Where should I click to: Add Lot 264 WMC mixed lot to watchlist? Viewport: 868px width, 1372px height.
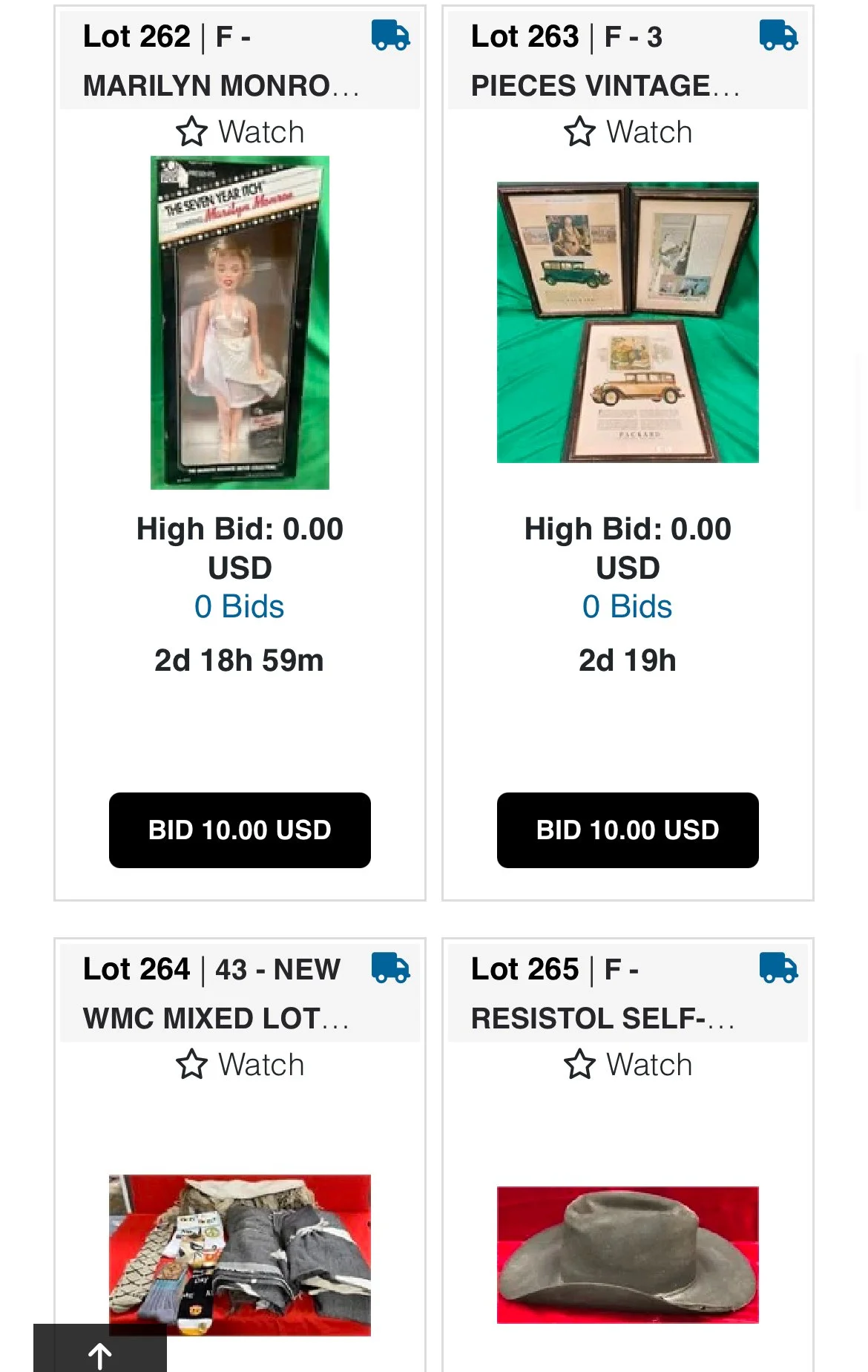[x=240, y=1065]
